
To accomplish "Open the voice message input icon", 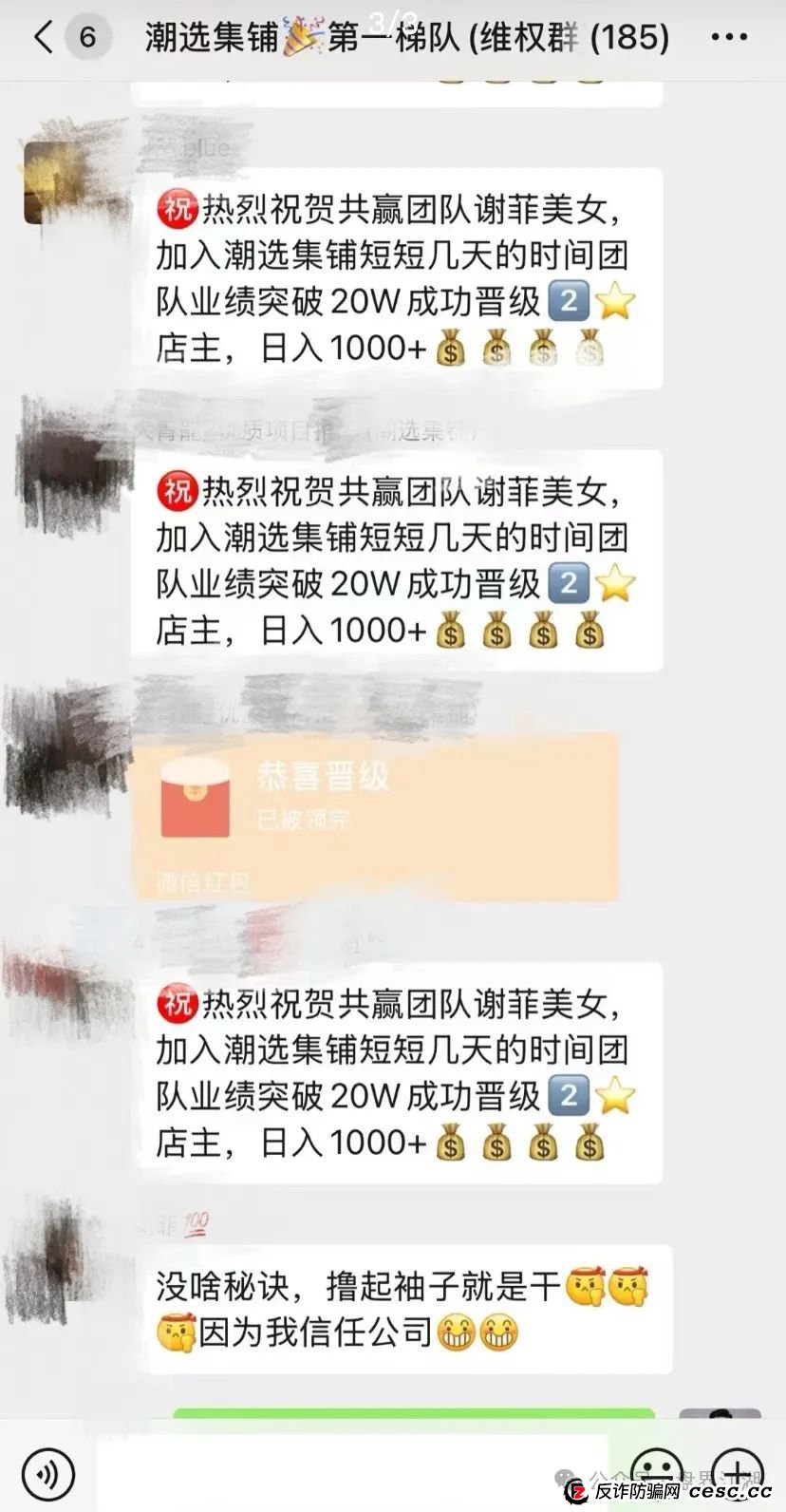I will coord(47,1473).
